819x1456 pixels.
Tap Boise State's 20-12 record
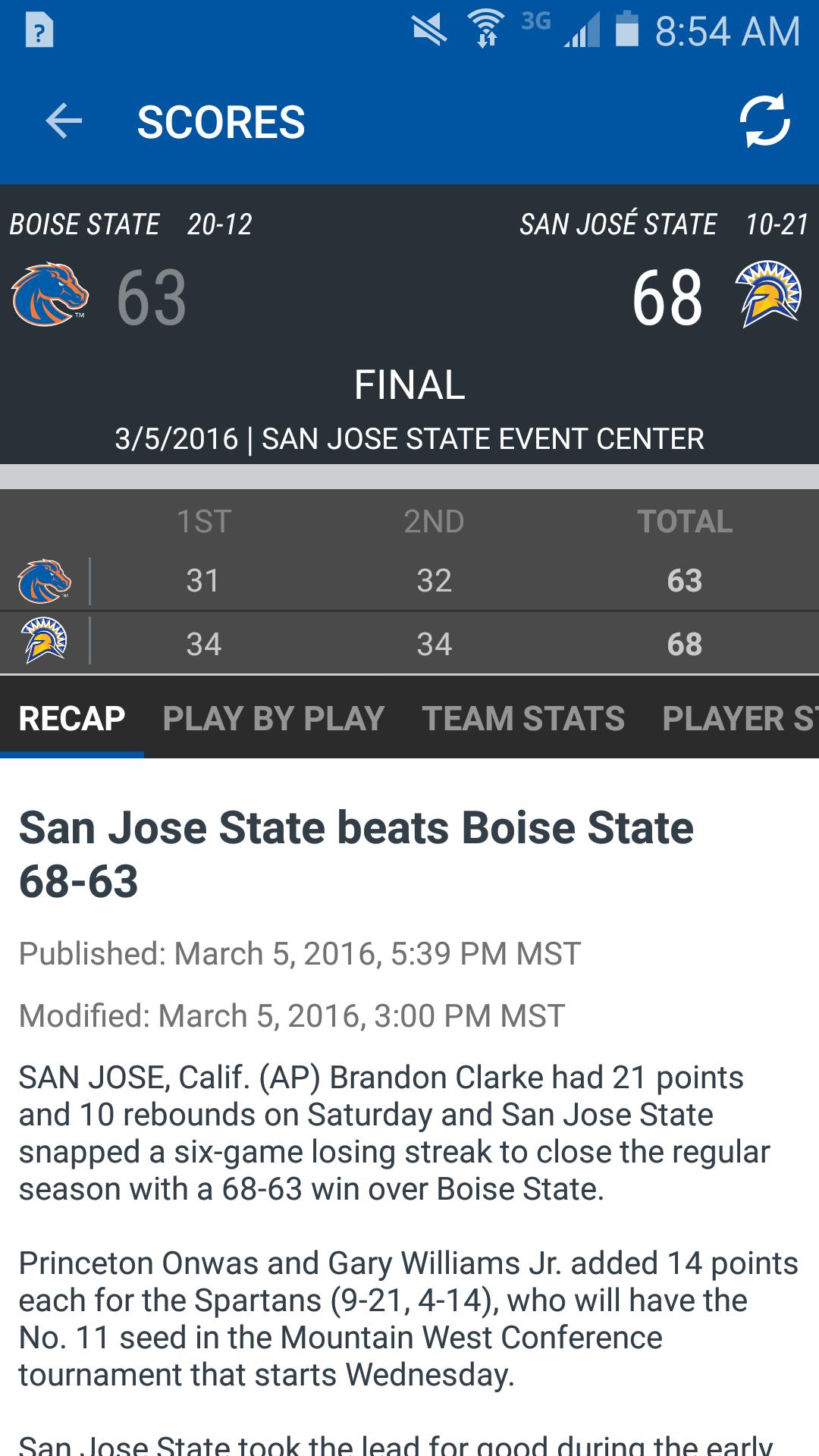click(x=221, y=224)
